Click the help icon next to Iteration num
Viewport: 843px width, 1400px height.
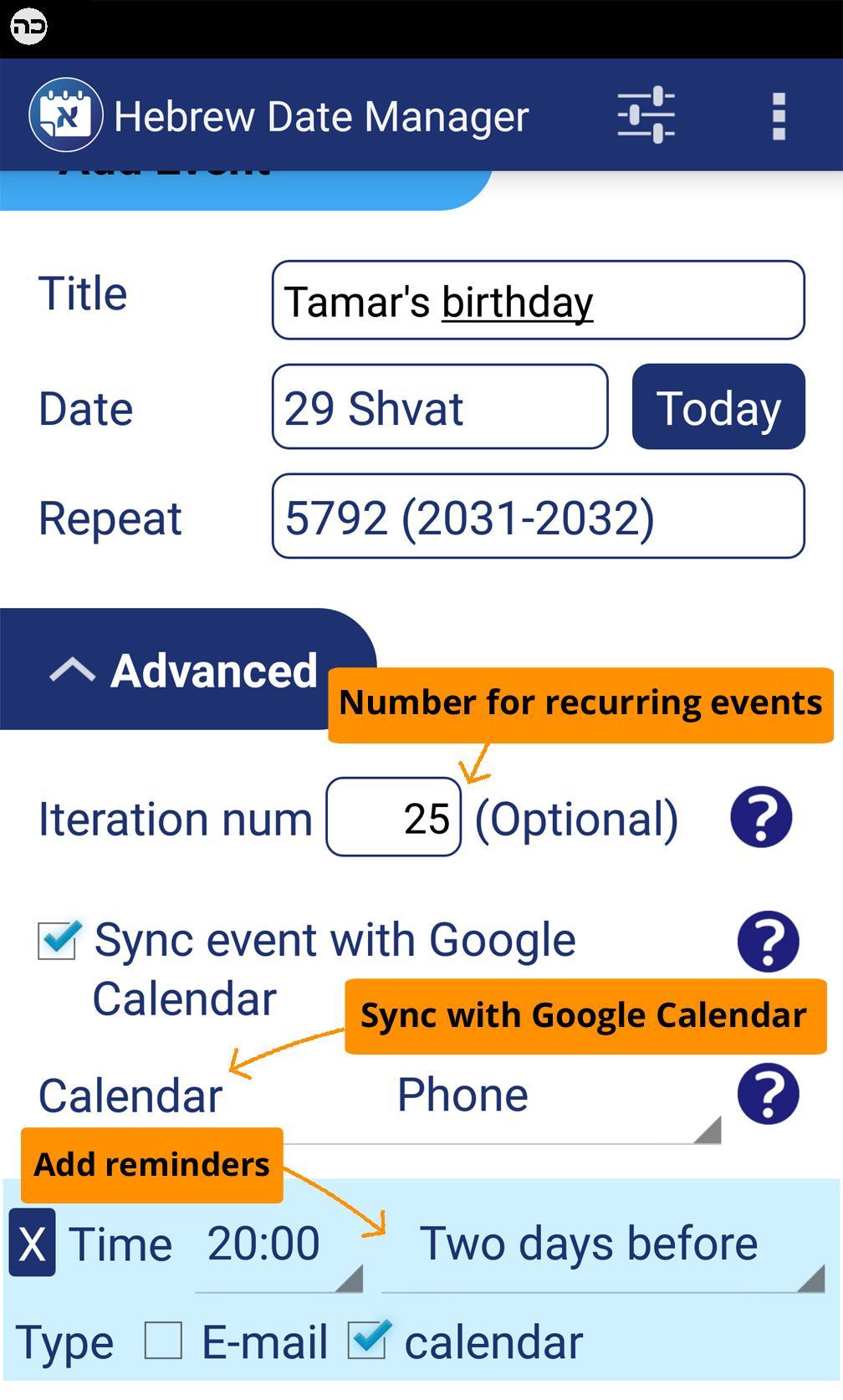click(761, 818)
